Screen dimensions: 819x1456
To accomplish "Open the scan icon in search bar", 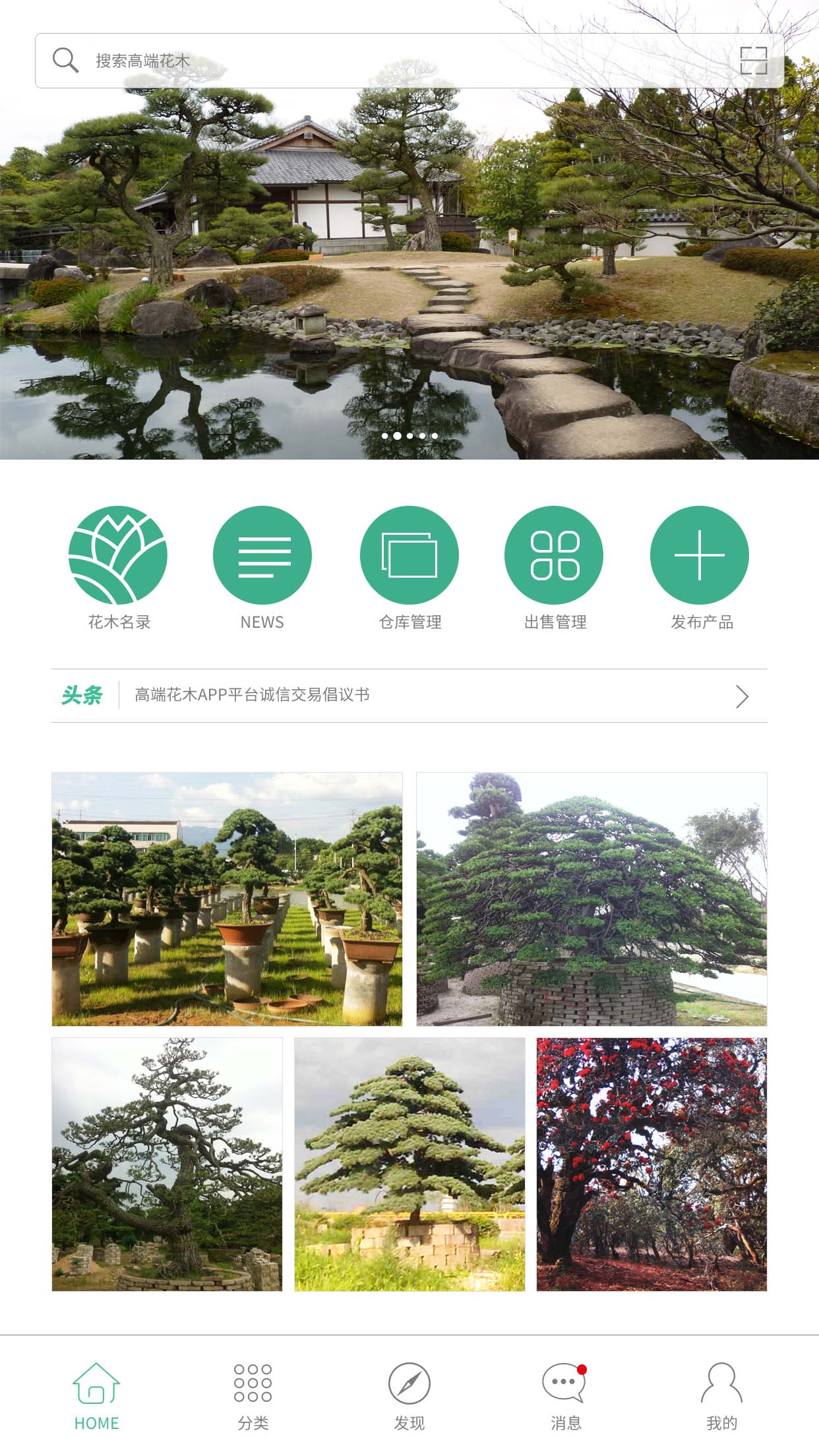I will (x=753, y=61).
